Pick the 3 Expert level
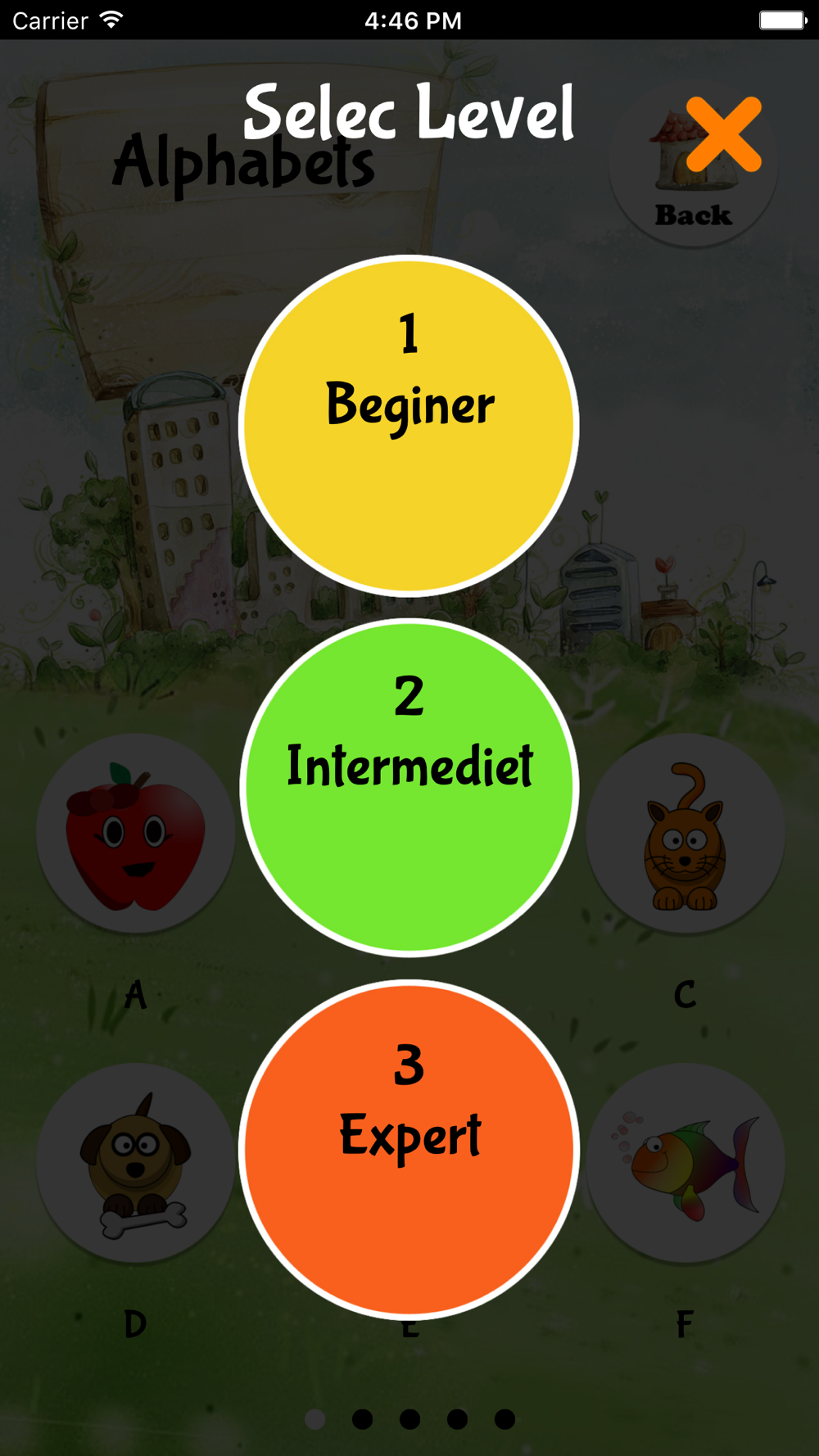Image resolution: width=819 pixels, height=1456 pixels. click(409, 1150)
